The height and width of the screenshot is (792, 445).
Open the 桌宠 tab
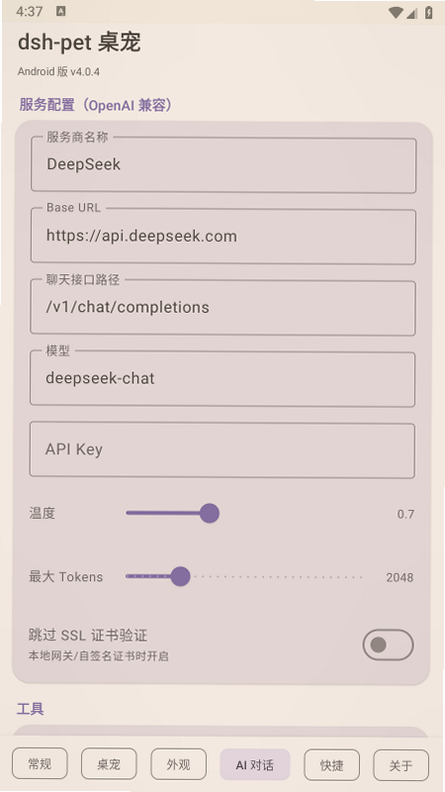[109, 764]
